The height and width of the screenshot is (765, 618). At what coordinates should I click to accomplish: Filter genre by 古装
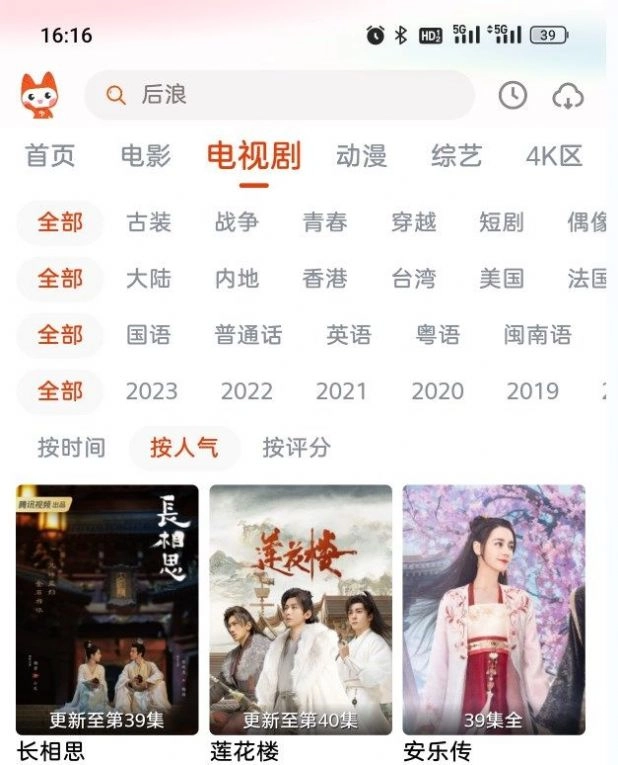(x=149, y=223)
